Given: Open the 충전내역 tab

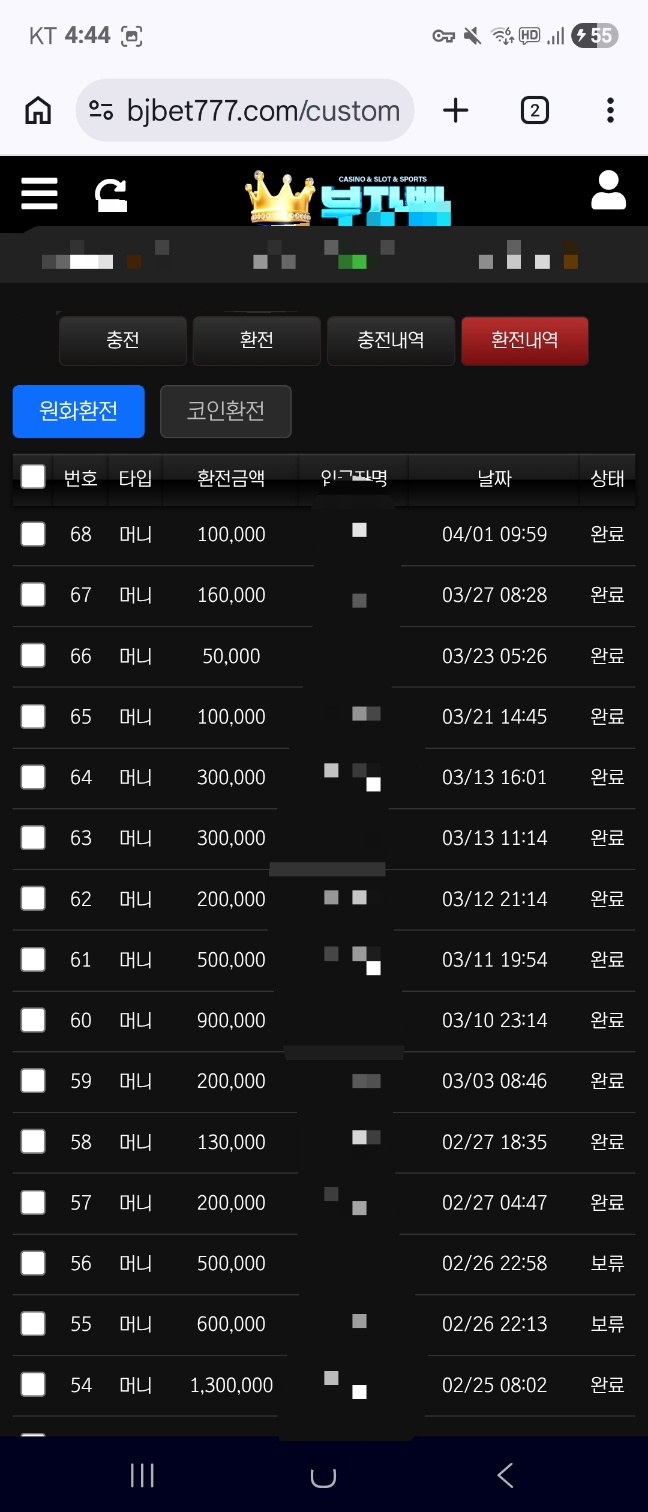Looking at the screenshot, I should (391, 341).
